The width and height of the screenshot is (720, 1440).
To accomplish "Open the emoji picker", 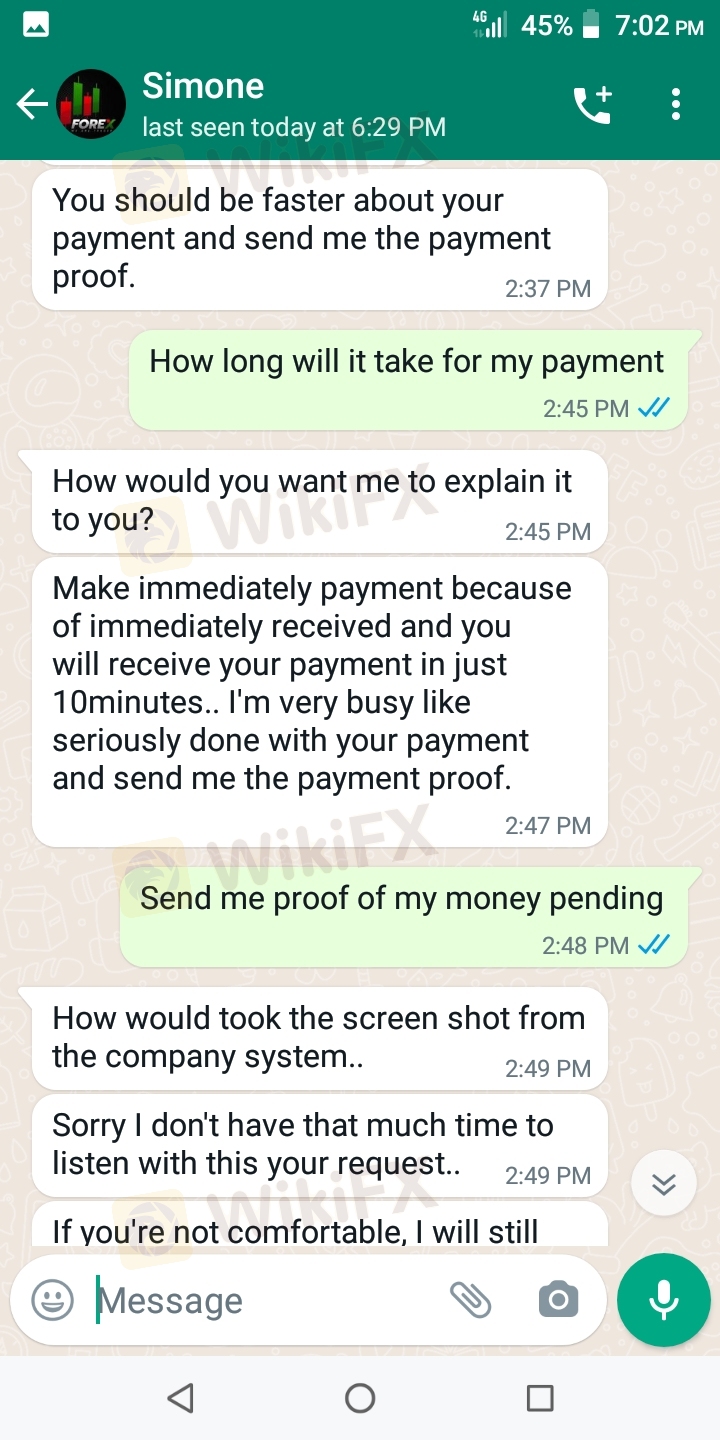I will coord(53,1300).
